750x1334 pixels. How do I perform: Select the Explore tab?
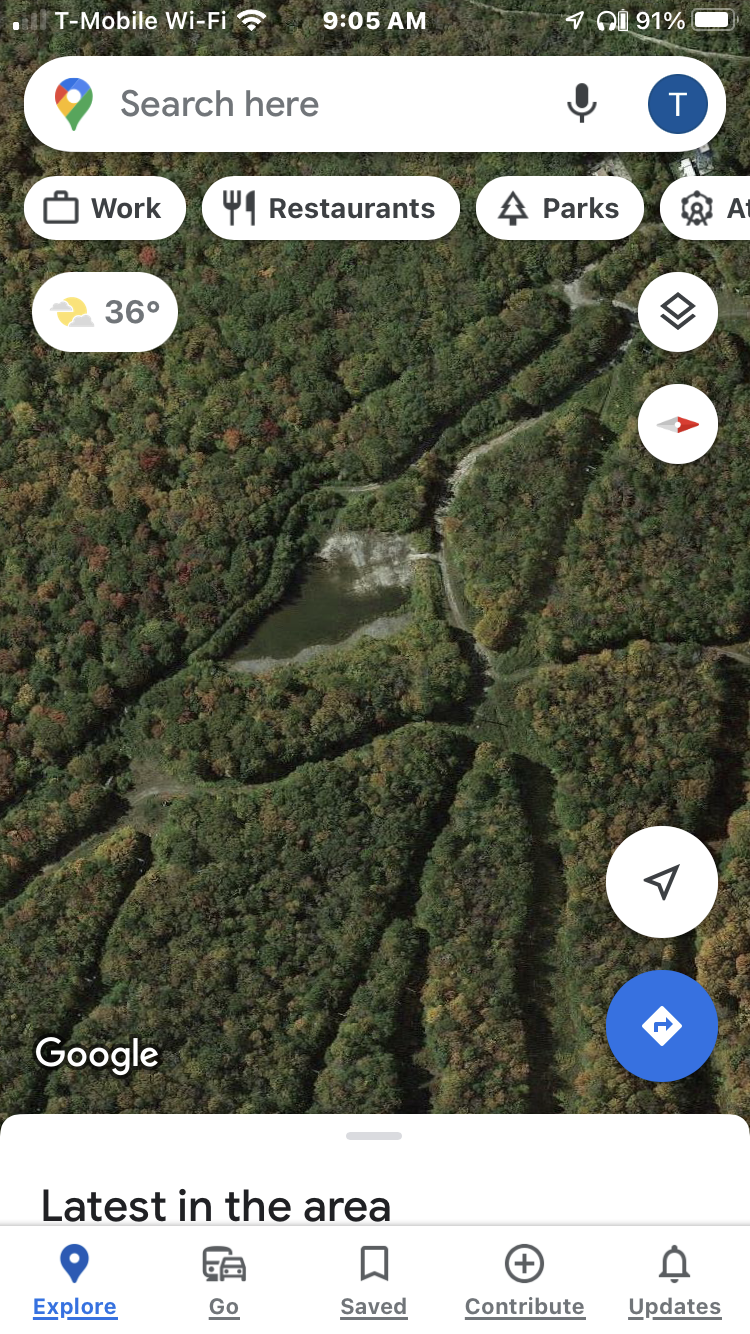coord(75,1280)
